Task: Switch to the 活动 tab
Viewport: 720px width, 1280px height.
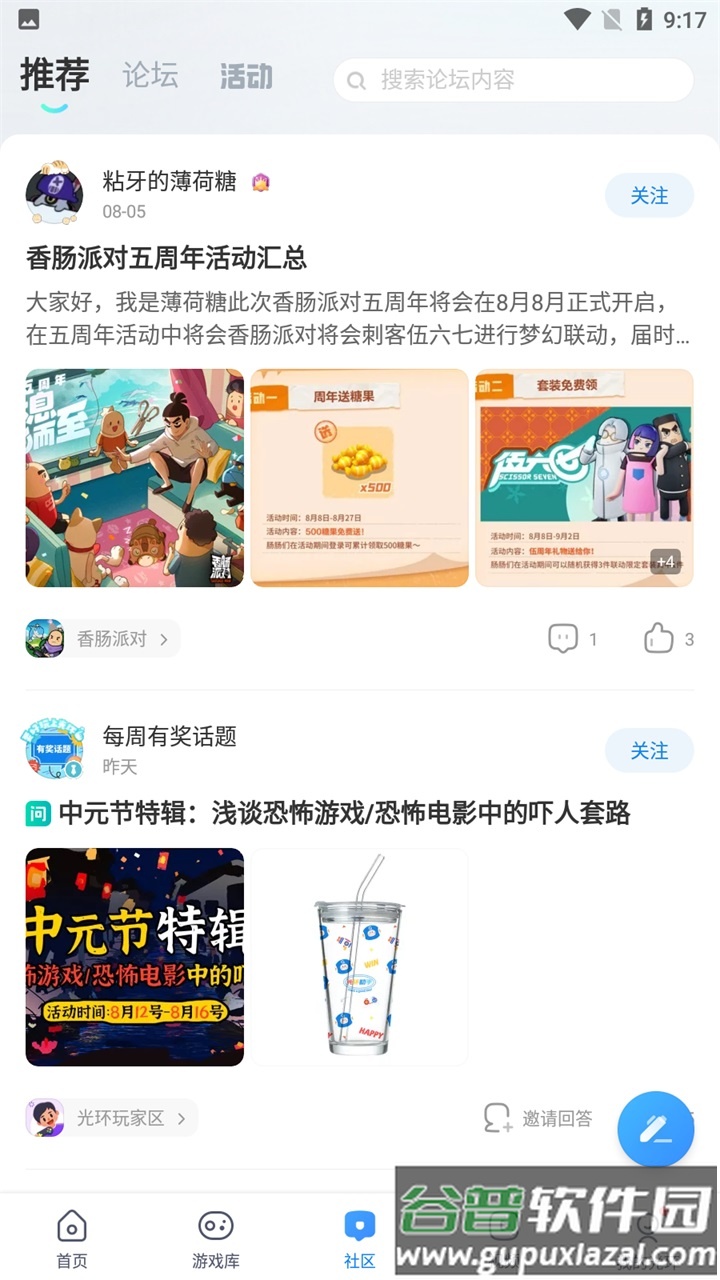Action: [x=245, y=76]
